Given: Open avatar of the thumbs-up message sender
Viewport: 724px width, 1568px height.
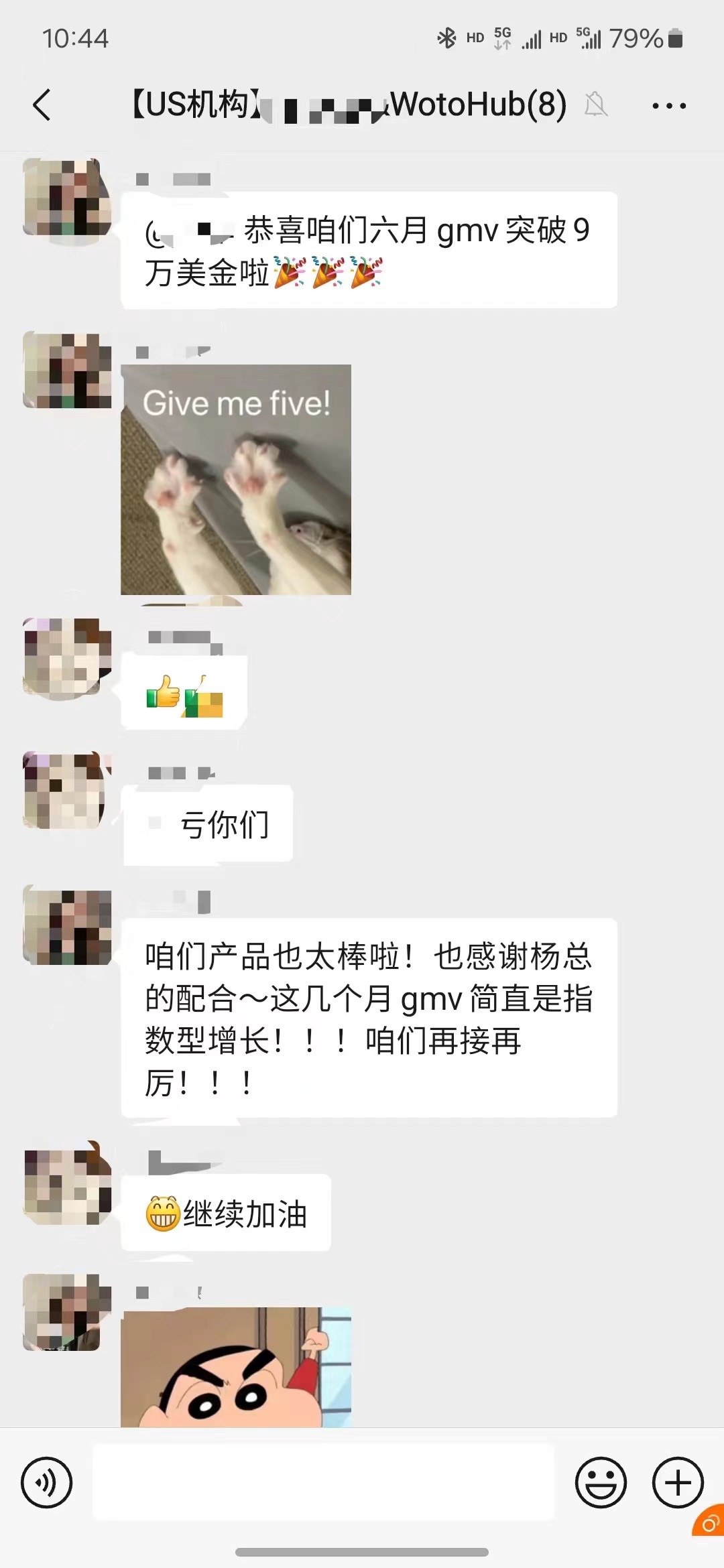Looking at the screenshot, I should [x=67, y=658].
